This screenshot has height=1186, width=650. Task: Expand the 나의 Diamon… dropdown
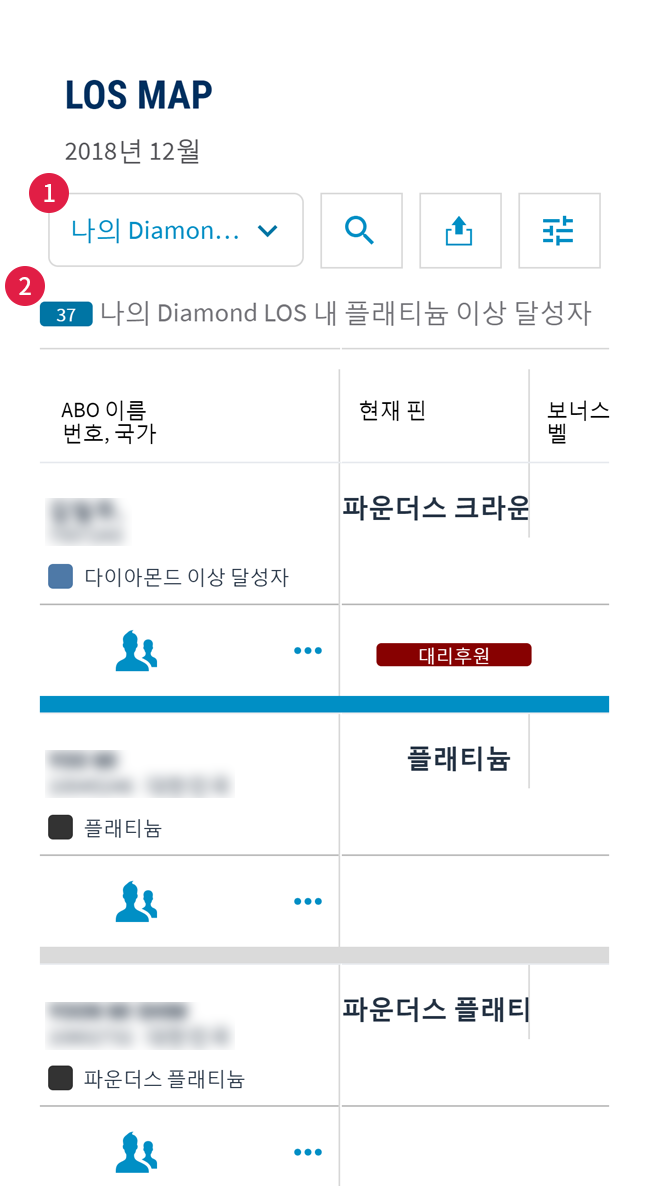176,230
